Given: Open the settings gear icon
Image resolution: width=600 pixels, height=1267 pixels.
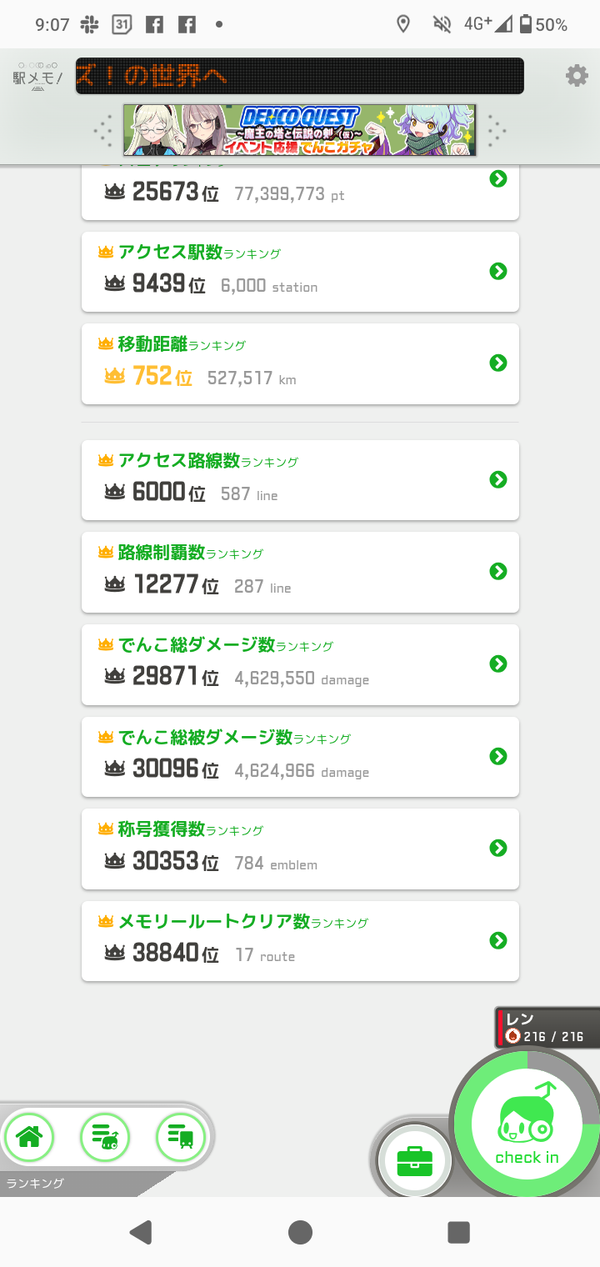Looking at the screenshot, I should [577, 76].
